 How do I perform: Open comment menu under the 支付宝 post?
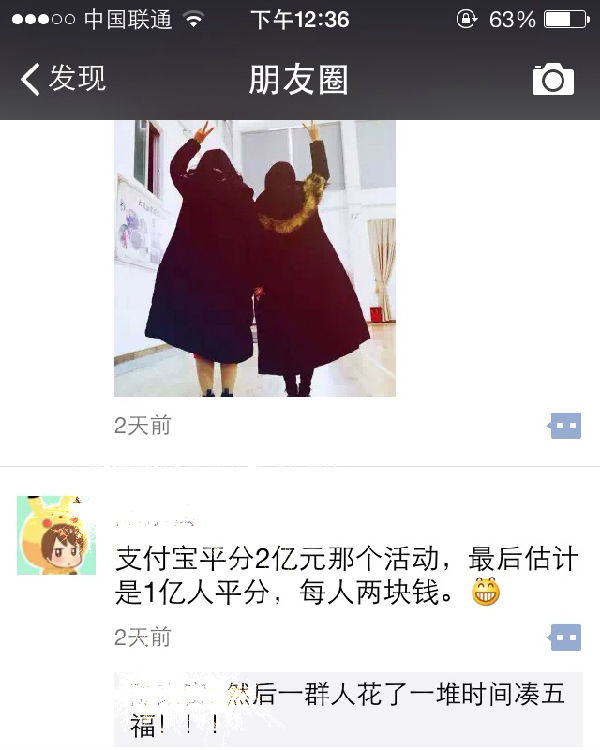565,637
